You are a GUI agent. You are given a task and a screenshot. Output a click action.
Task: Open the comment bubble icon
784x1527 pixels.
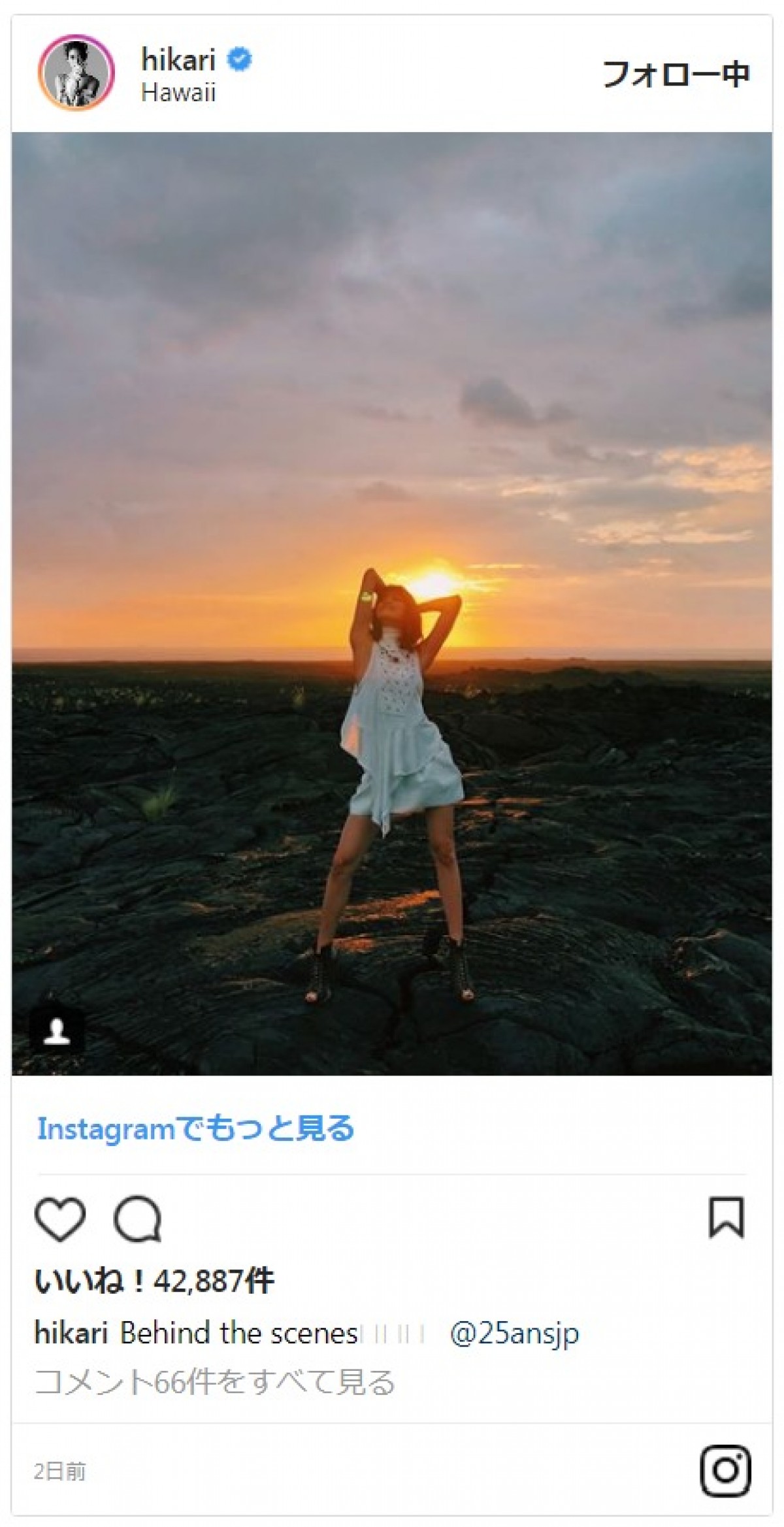[x=137, y=1219]
